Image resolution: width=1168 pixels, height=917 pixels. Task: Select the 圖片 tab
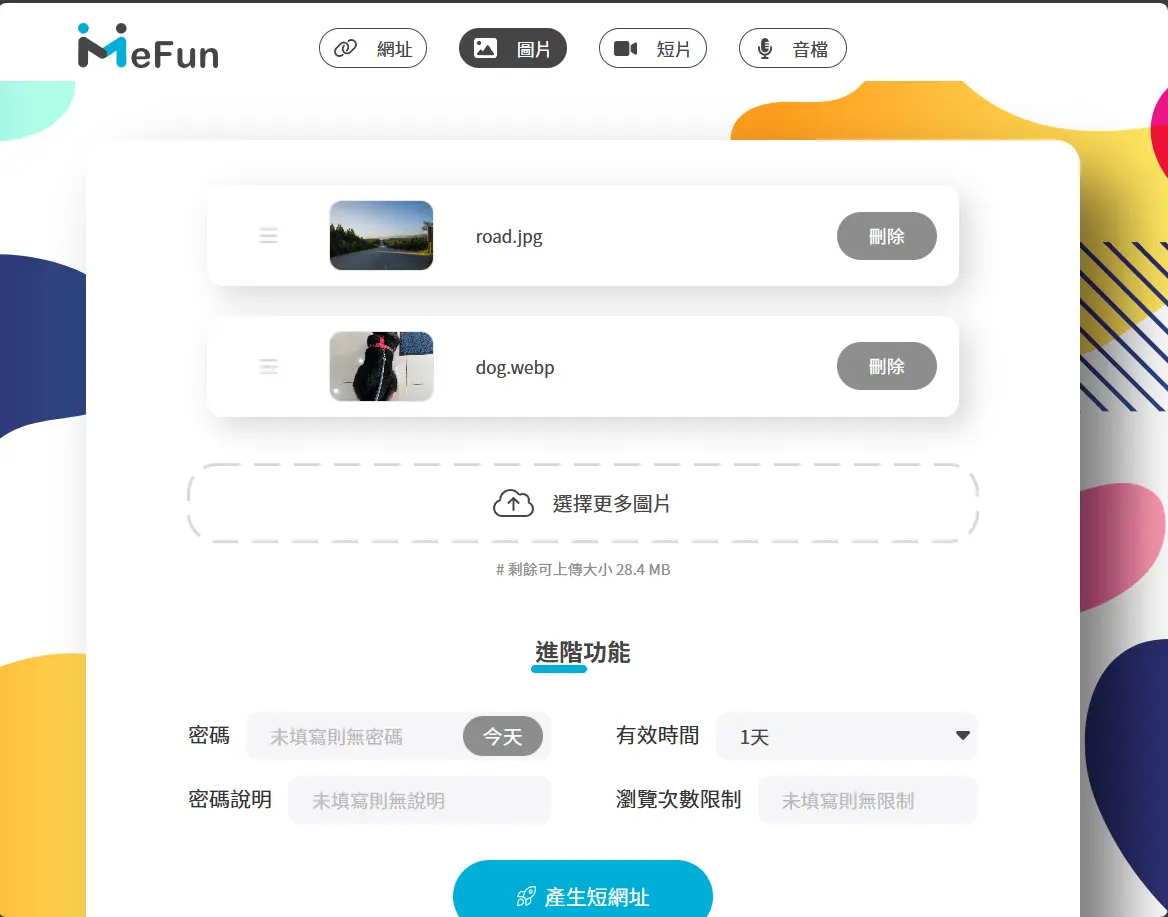click(513, 48)
